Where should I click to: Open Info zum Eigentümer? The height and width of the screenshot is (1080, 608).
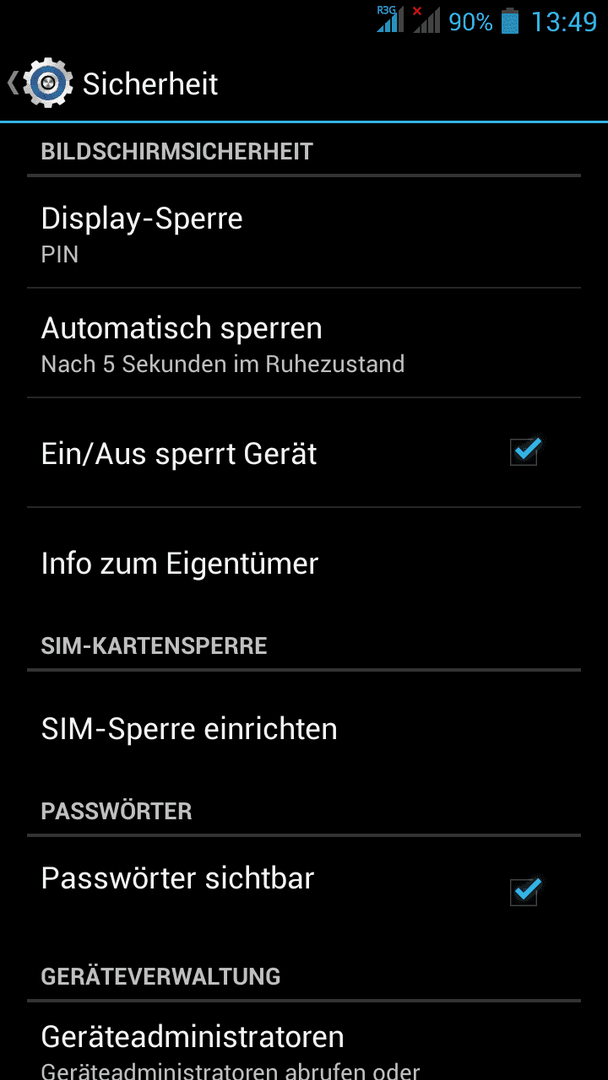pyautogui.click(x=304, y=563)
